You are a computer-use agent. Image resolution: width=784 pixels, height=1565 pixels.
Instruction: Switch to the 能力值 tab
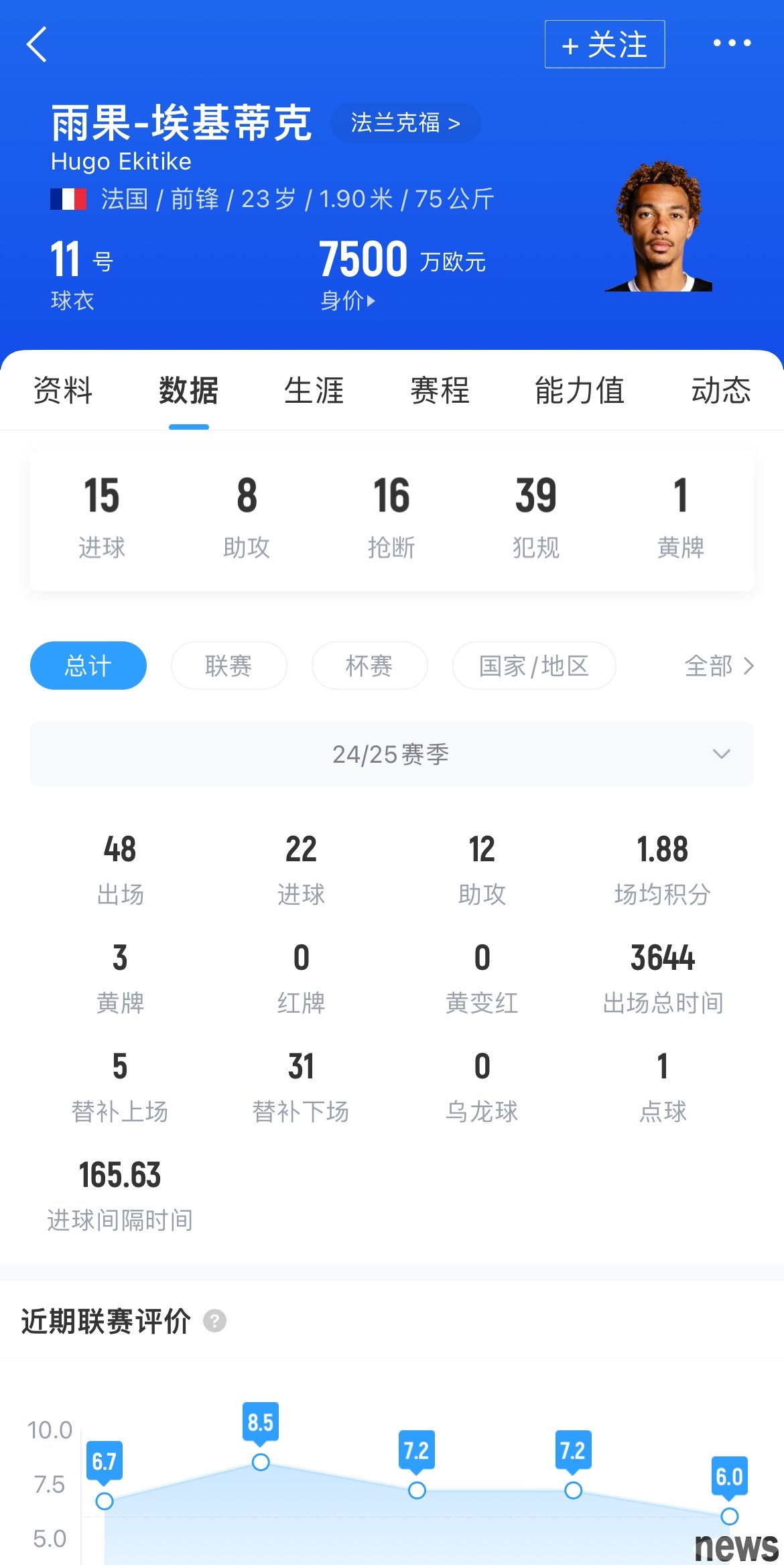click(579, 390)
